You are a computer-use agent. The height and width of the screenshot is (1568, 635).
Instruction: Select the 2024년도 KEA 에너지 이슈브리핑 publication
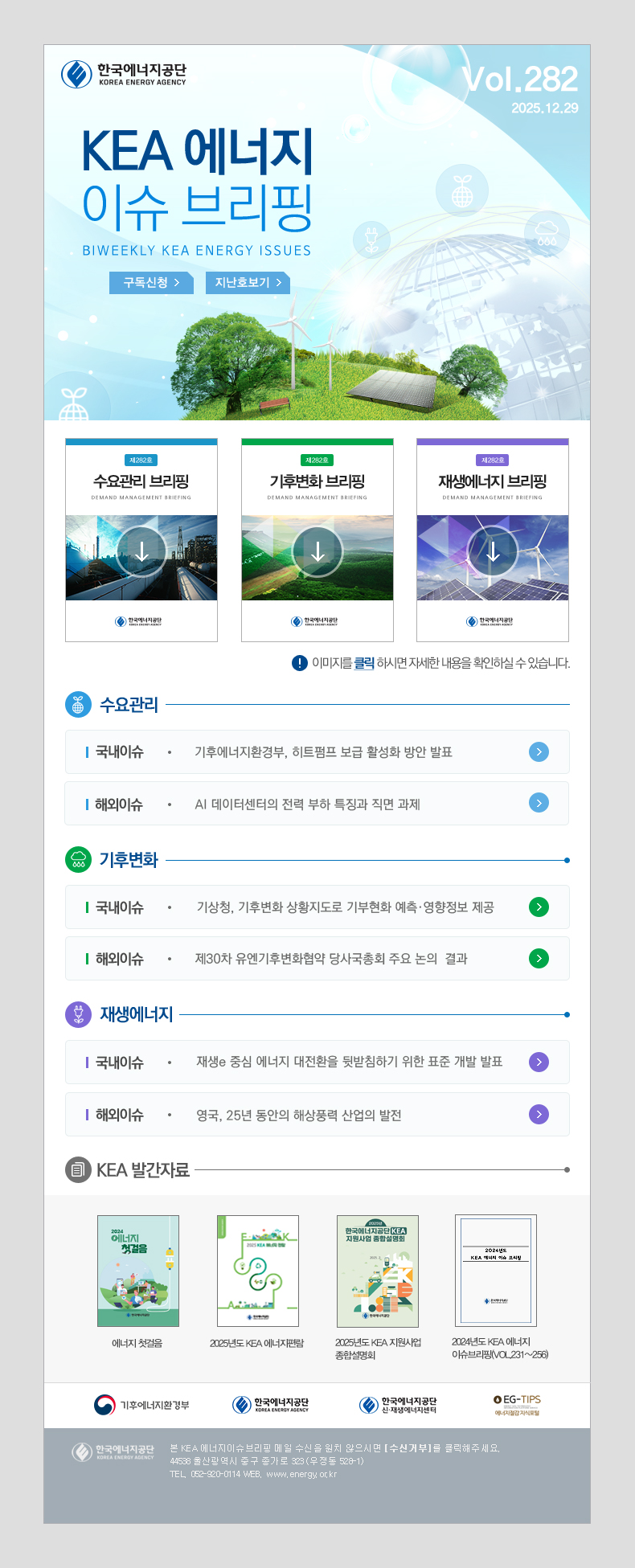tap(496, 1271)
